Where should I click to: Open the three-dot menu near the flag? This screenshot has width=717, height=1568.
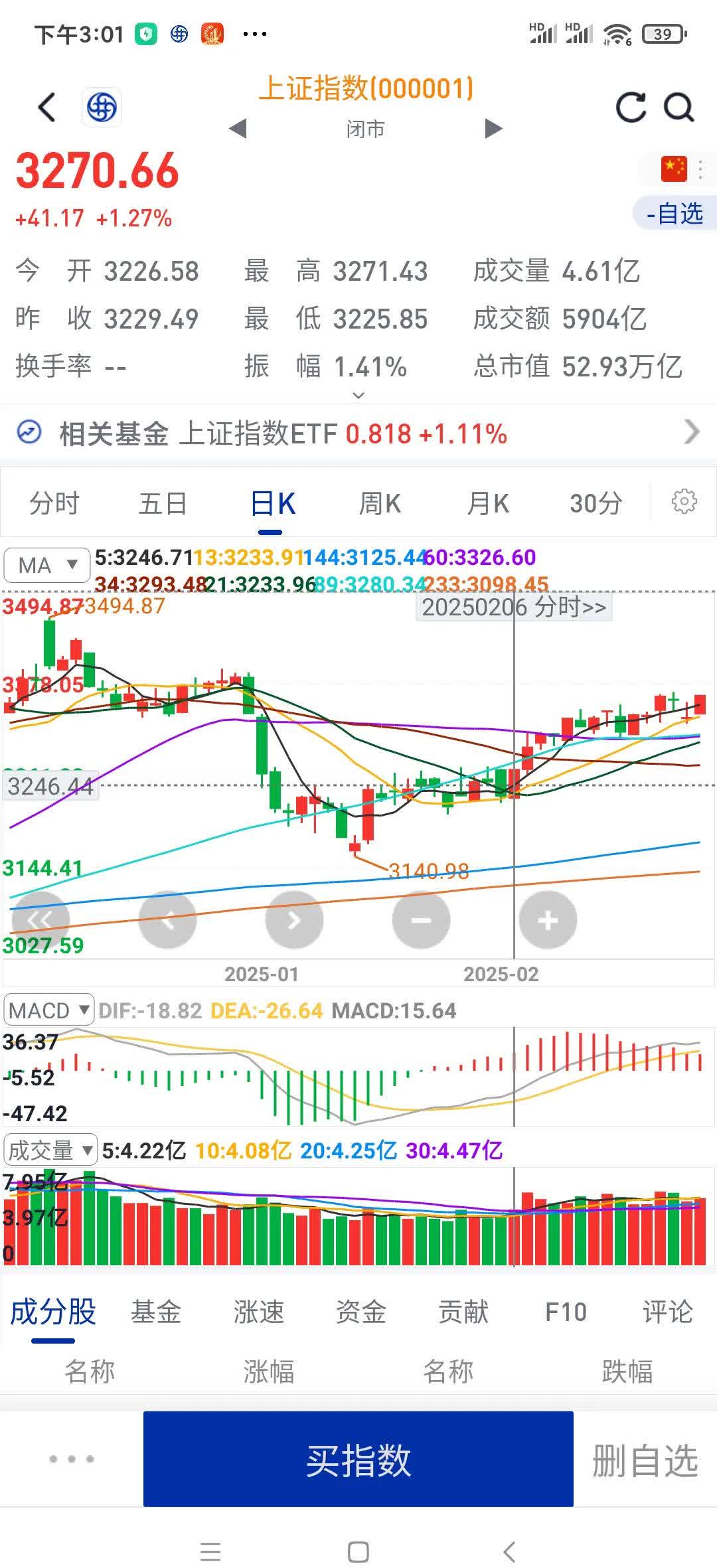(702, 169)
